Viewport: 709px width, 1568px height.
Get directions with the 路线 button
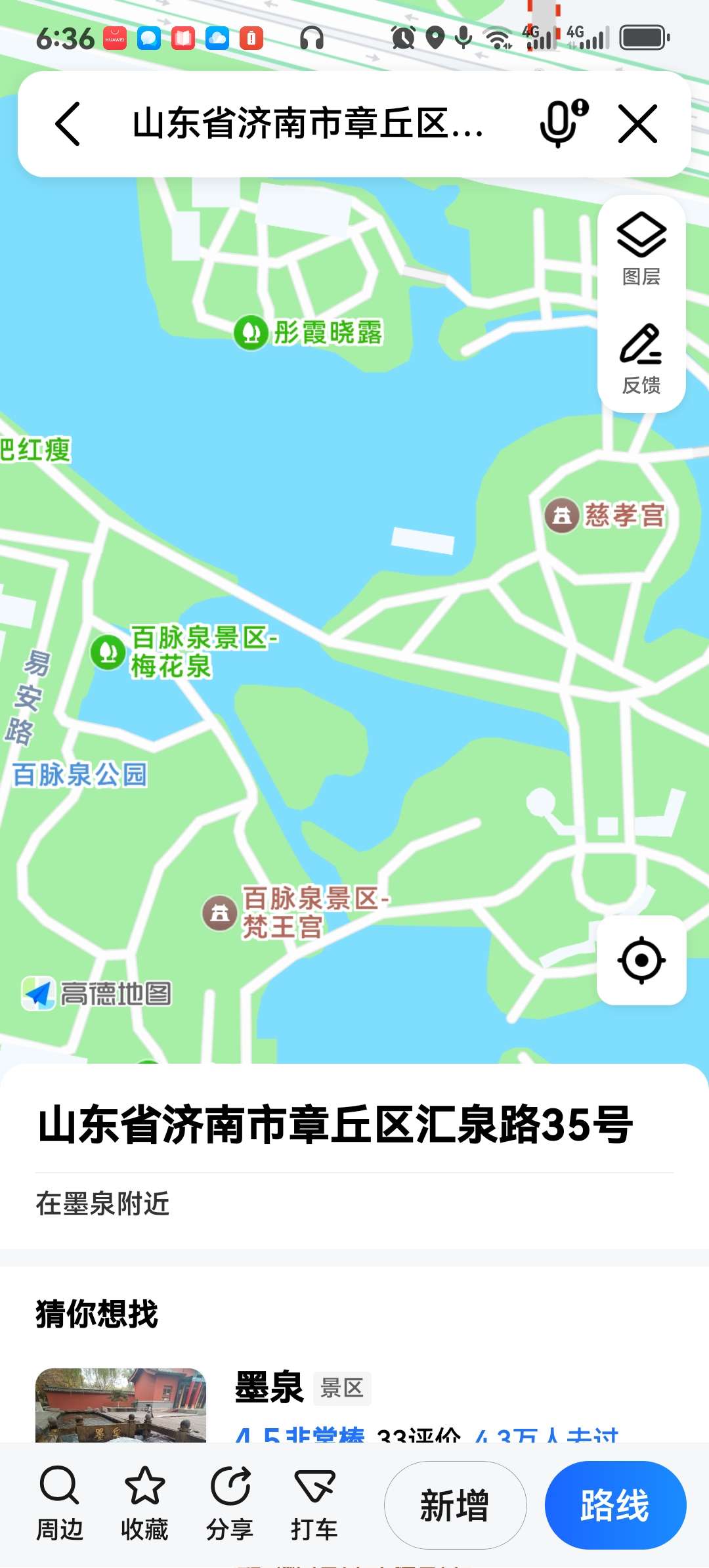coord(615,1505)
